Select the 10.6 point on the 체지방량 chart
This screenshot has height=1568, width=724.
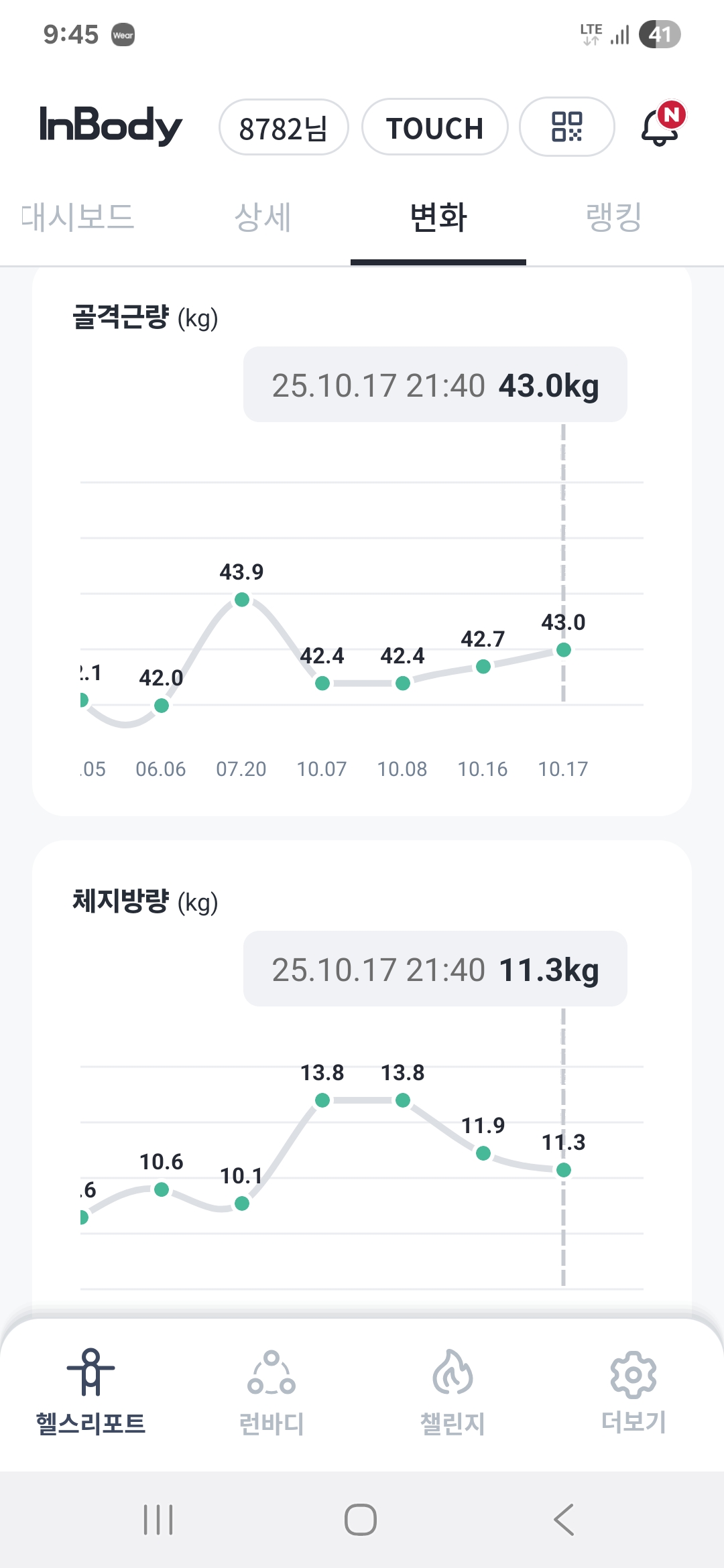[x=162, y=1189]
